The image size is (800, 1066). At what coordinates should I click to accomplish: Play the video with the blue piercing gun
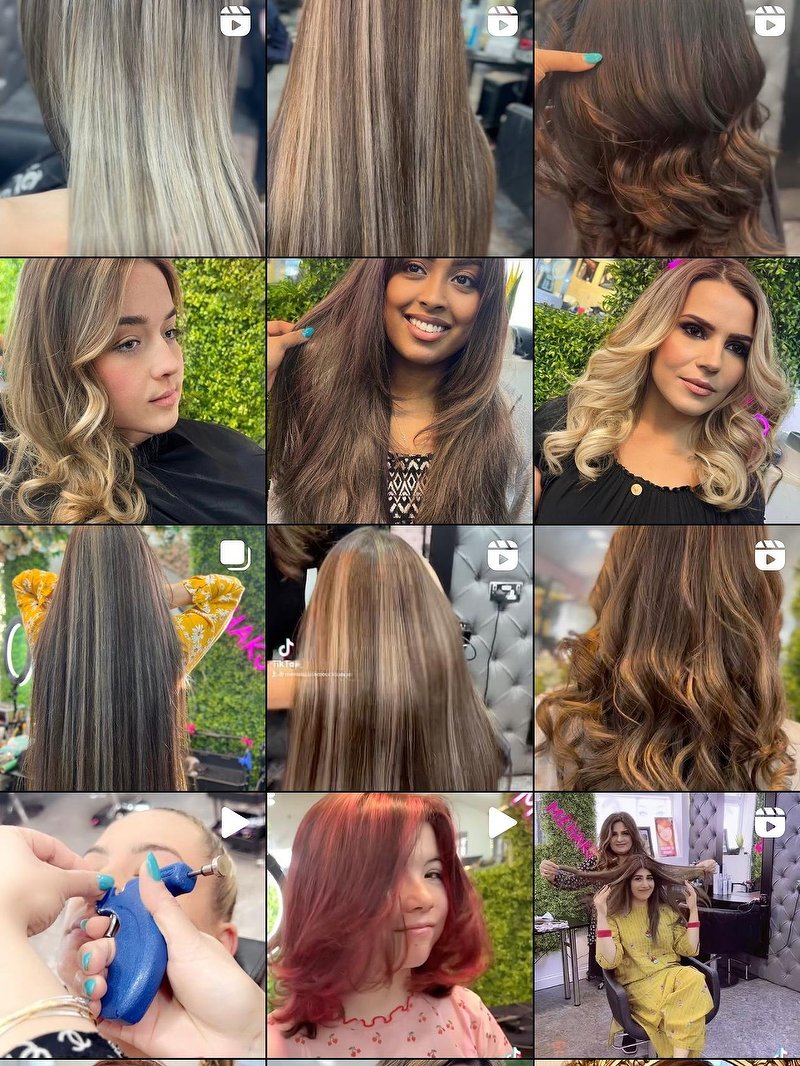pos(132,925)
